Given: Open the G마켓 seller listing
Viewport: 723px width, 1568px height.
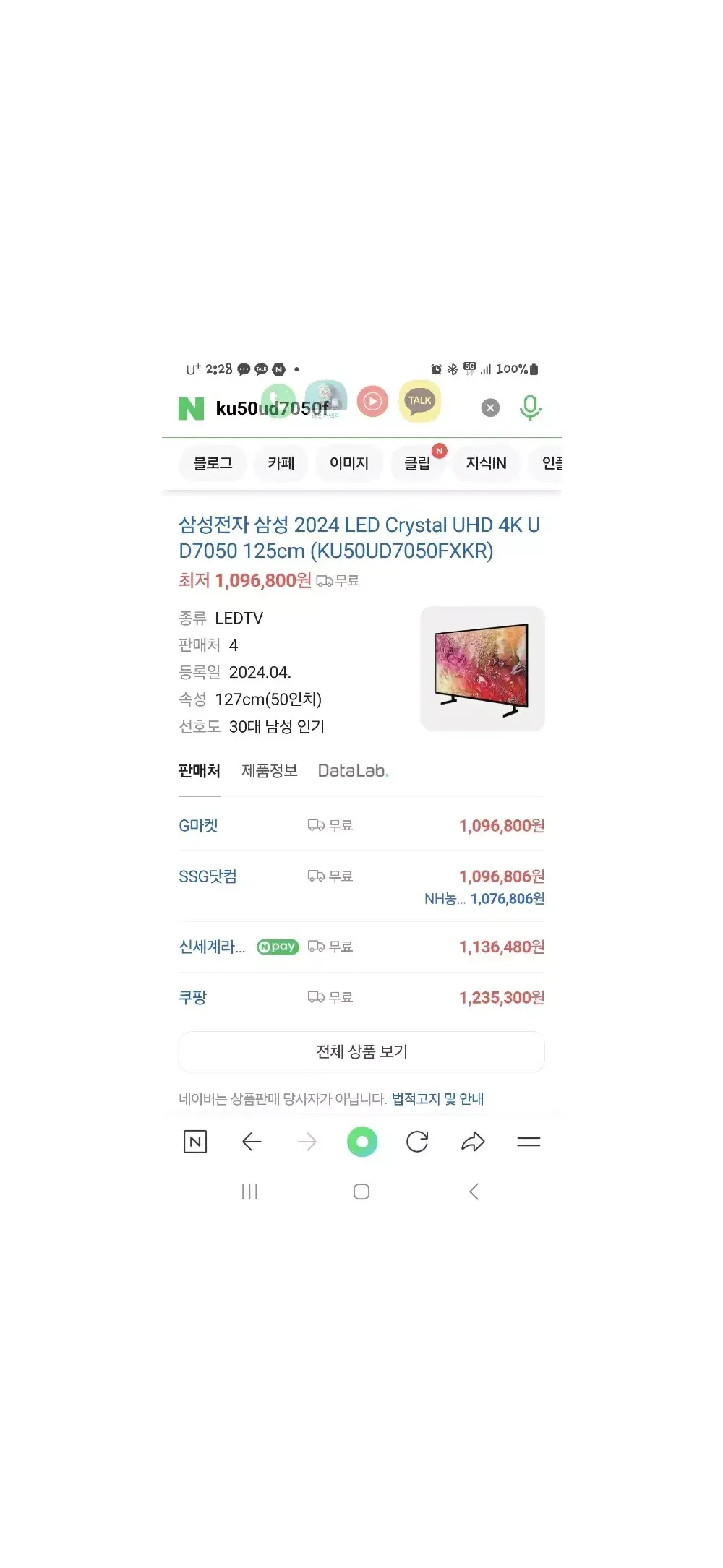Looking at the screenshot, I should pos(198,826).
